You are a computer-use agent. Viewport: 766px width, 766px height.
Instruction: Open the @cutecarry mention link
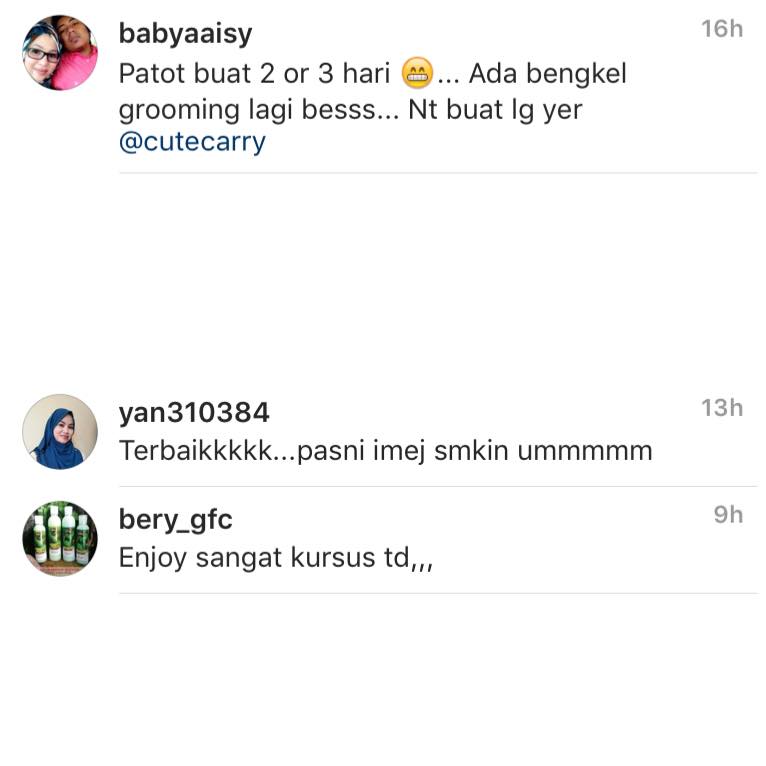click(x=192, y=142)
